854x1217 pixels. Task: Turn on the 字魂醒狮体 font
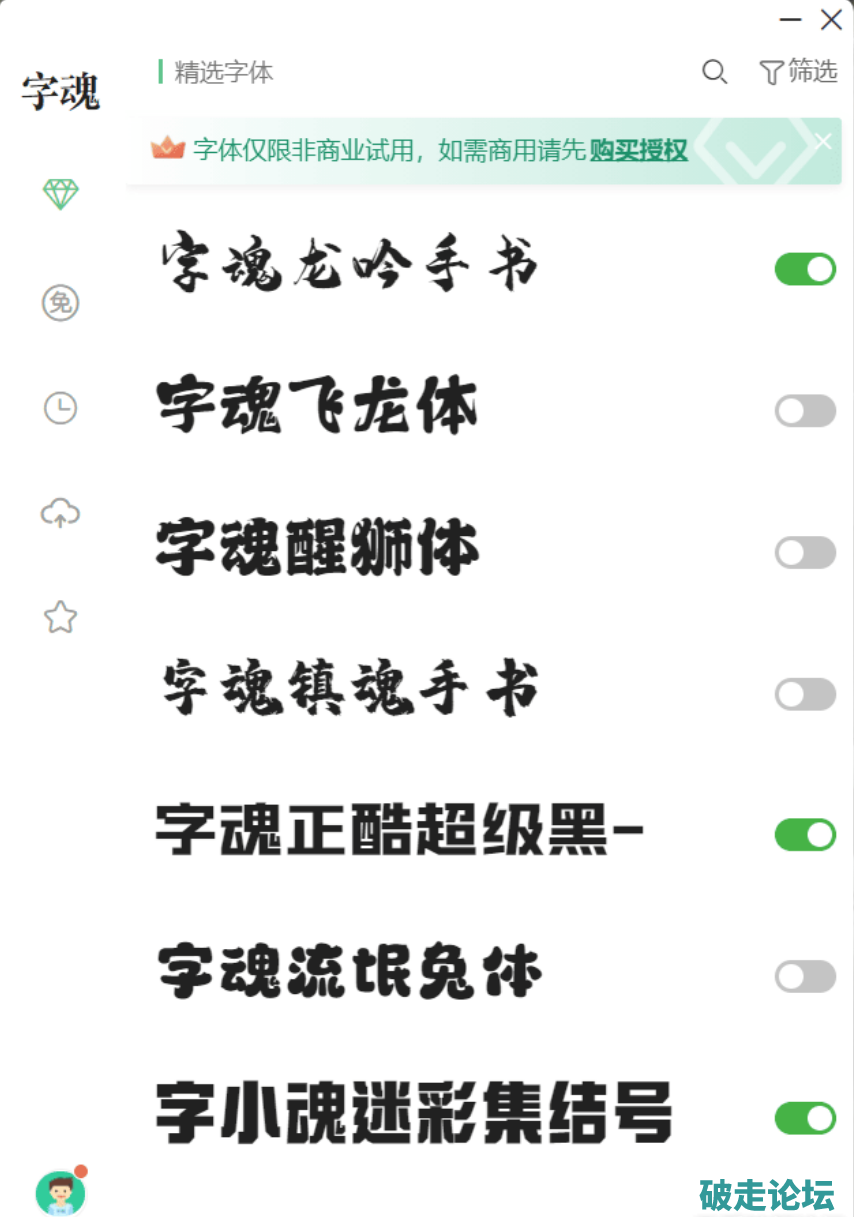click(805, 552)
